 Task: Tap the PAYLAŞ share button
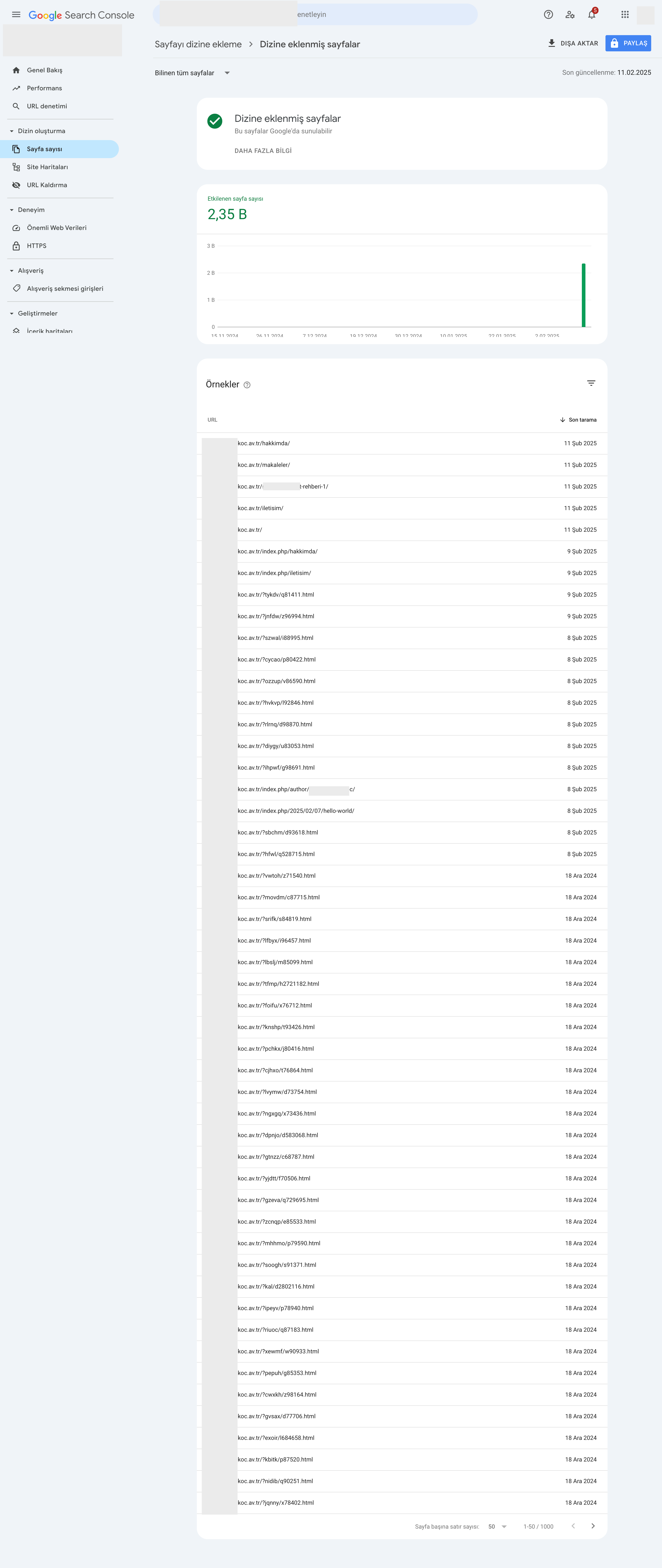pyautogui.click(x=628, y=43)
